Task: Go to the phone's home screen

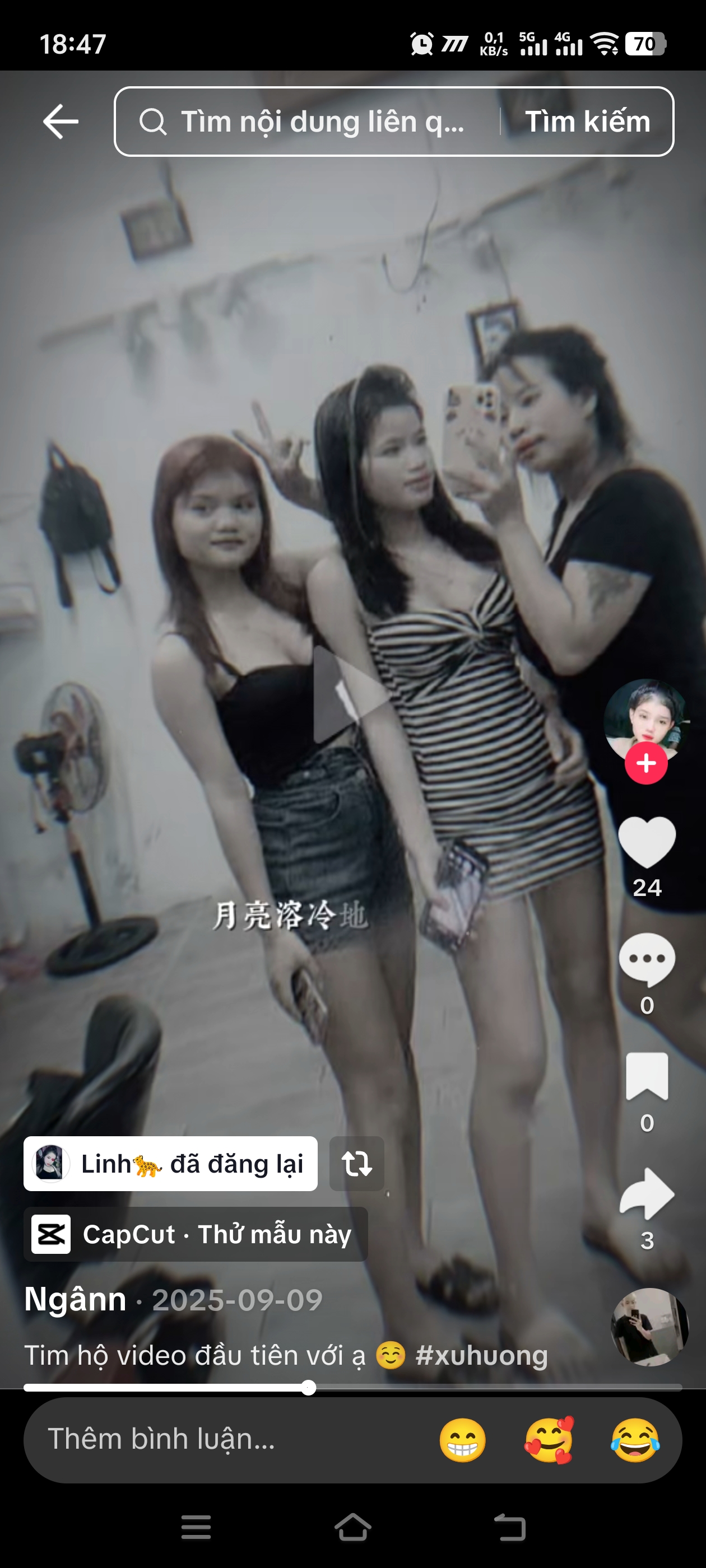Action: coord(352,1527)
